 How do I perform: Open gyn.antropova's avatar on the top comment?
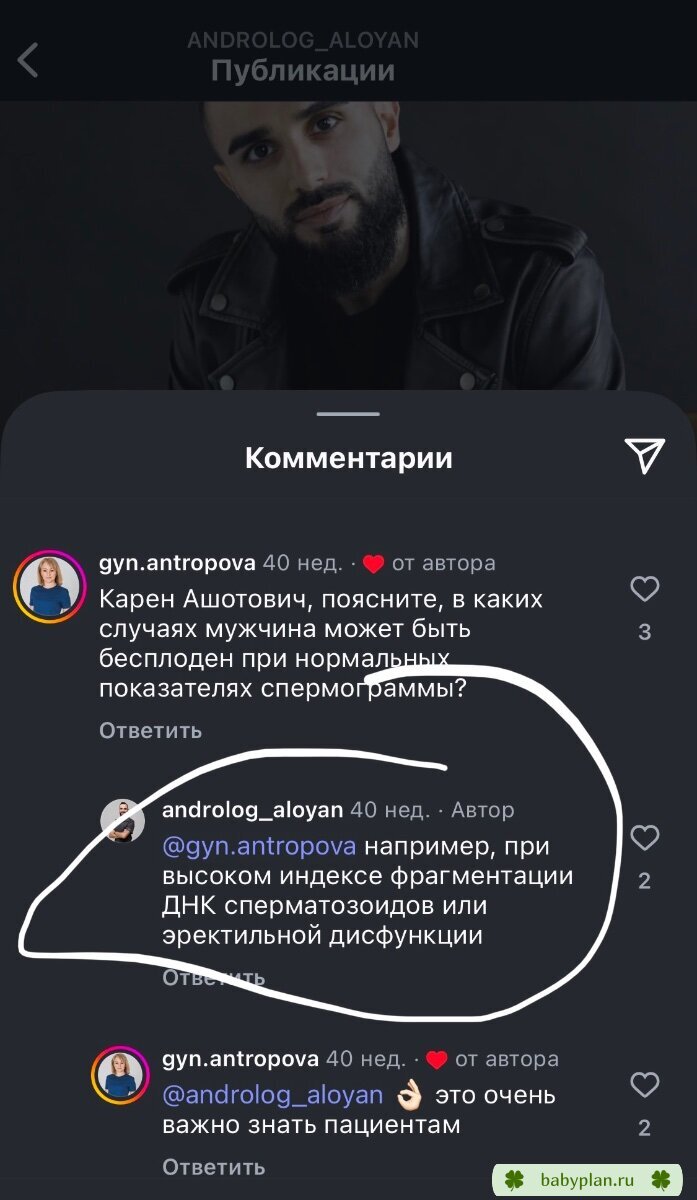click(x=49, y=587)
